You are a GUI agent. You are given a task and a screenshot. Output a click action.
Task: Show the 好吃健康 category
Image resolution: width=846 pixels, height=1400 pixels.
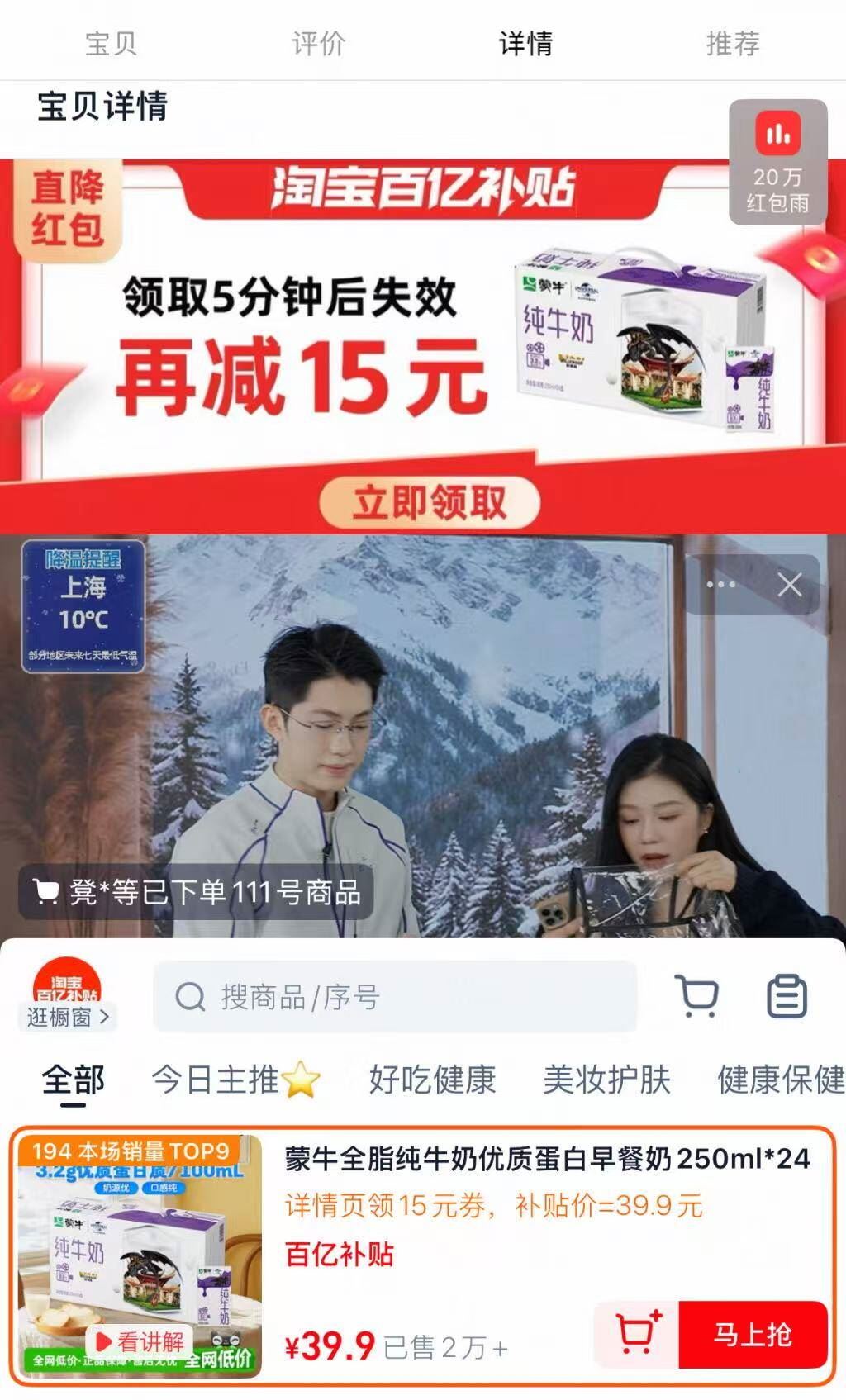432,1080
